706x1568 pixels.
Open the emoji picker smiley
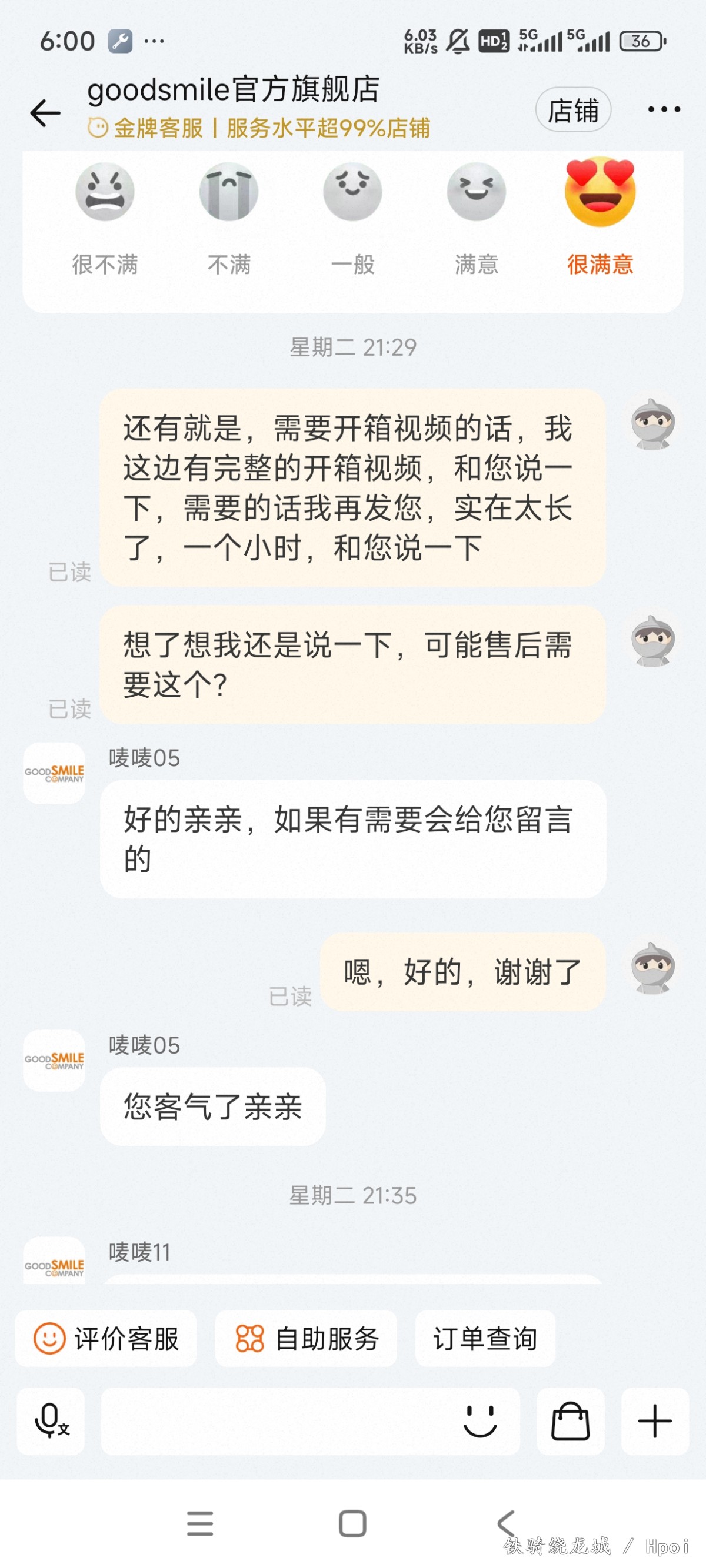tap(480, 1420)
